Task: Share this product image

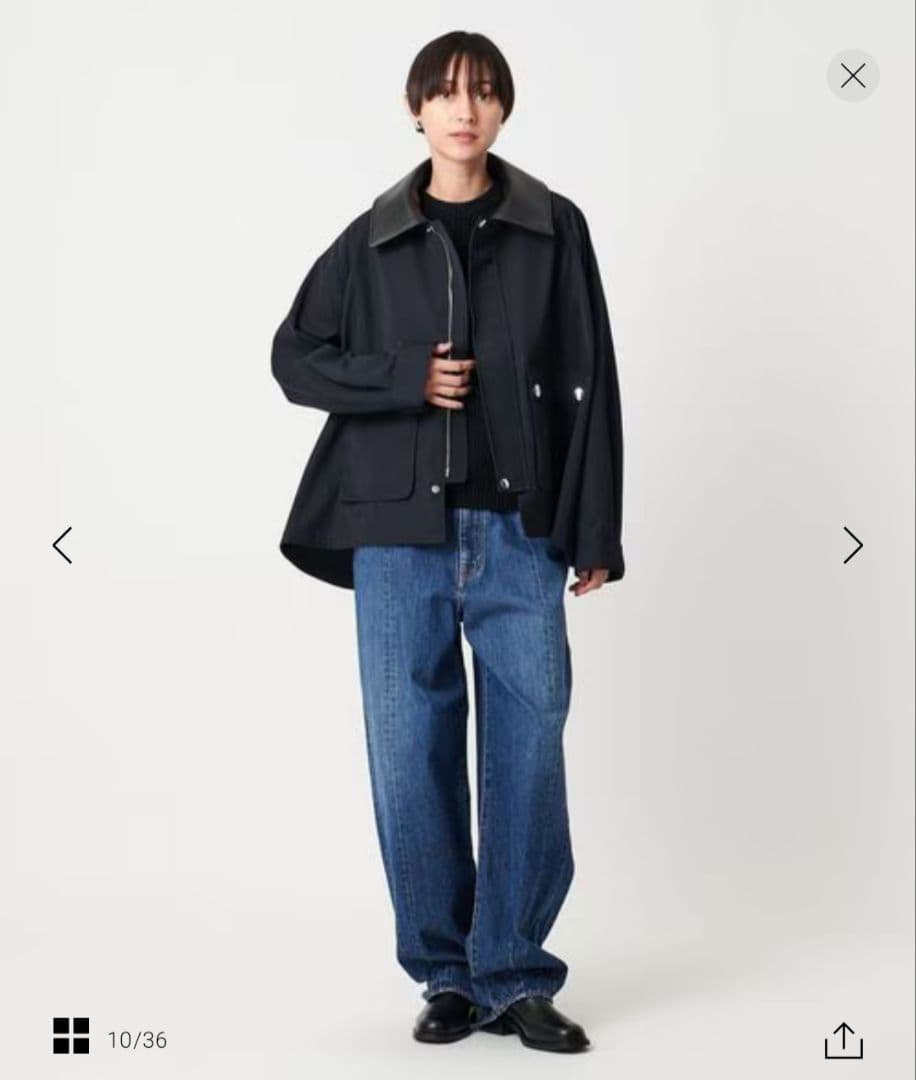Action: point(843,1040)
